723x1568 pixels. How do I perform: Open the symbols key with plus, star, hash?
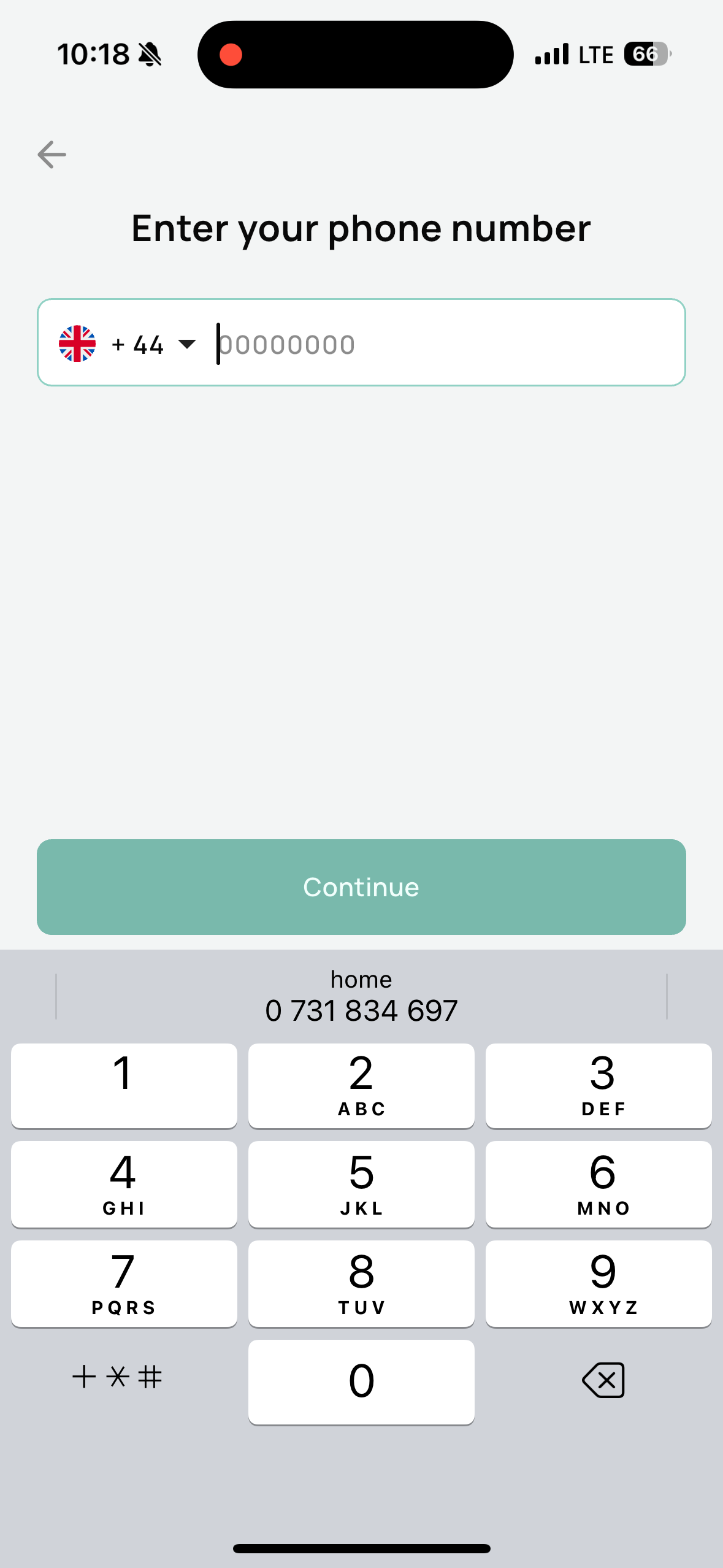[x=118, y=1377]
